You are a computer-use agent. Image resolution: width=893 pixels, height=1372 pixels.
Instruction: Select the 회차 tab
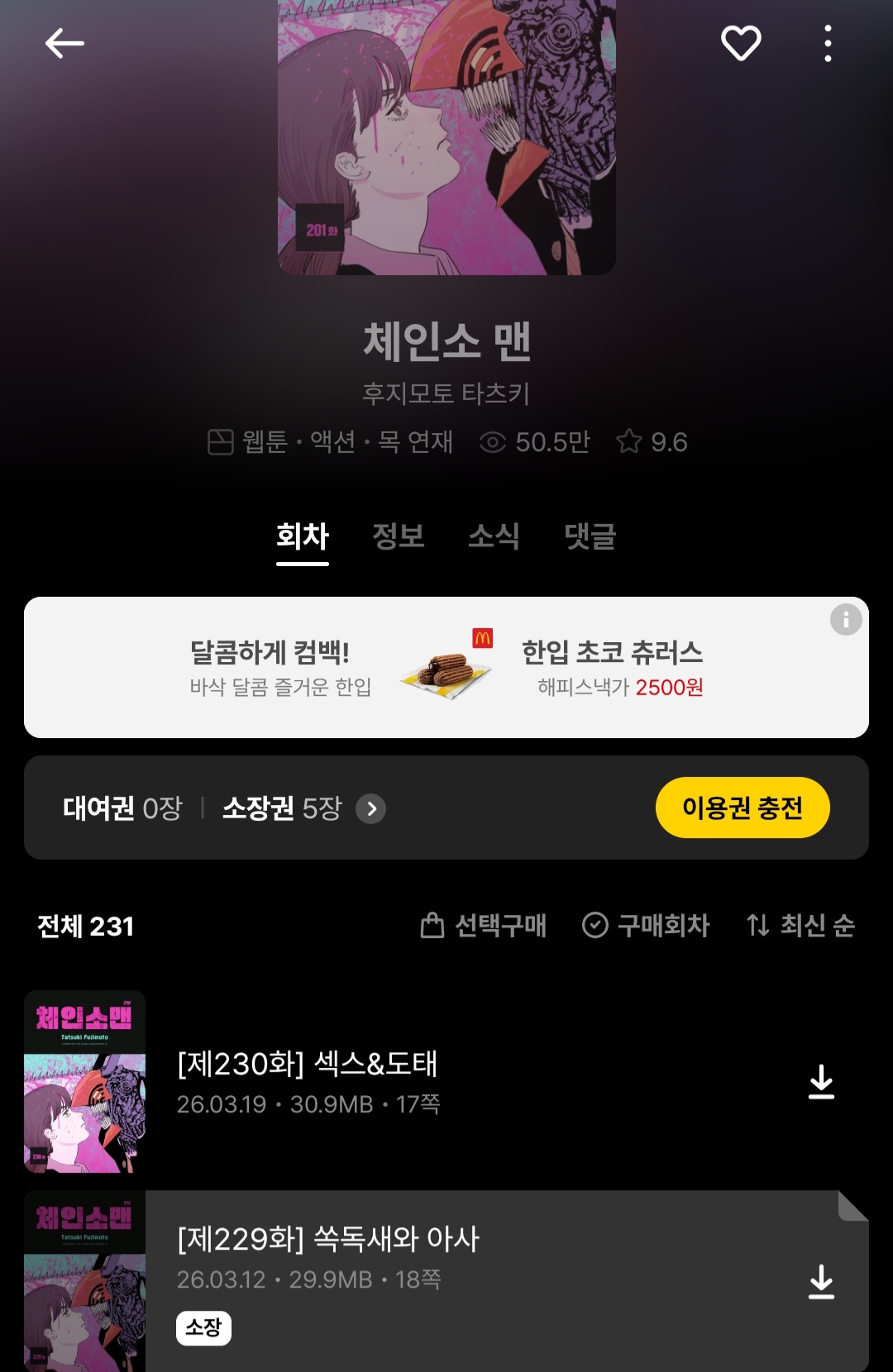303,536
